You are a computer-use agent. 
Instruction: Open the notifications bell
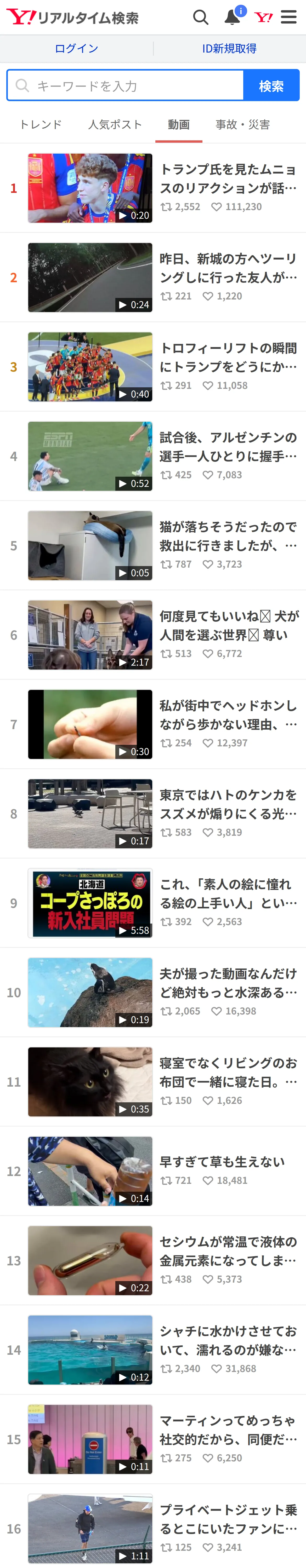click(232, 17)
